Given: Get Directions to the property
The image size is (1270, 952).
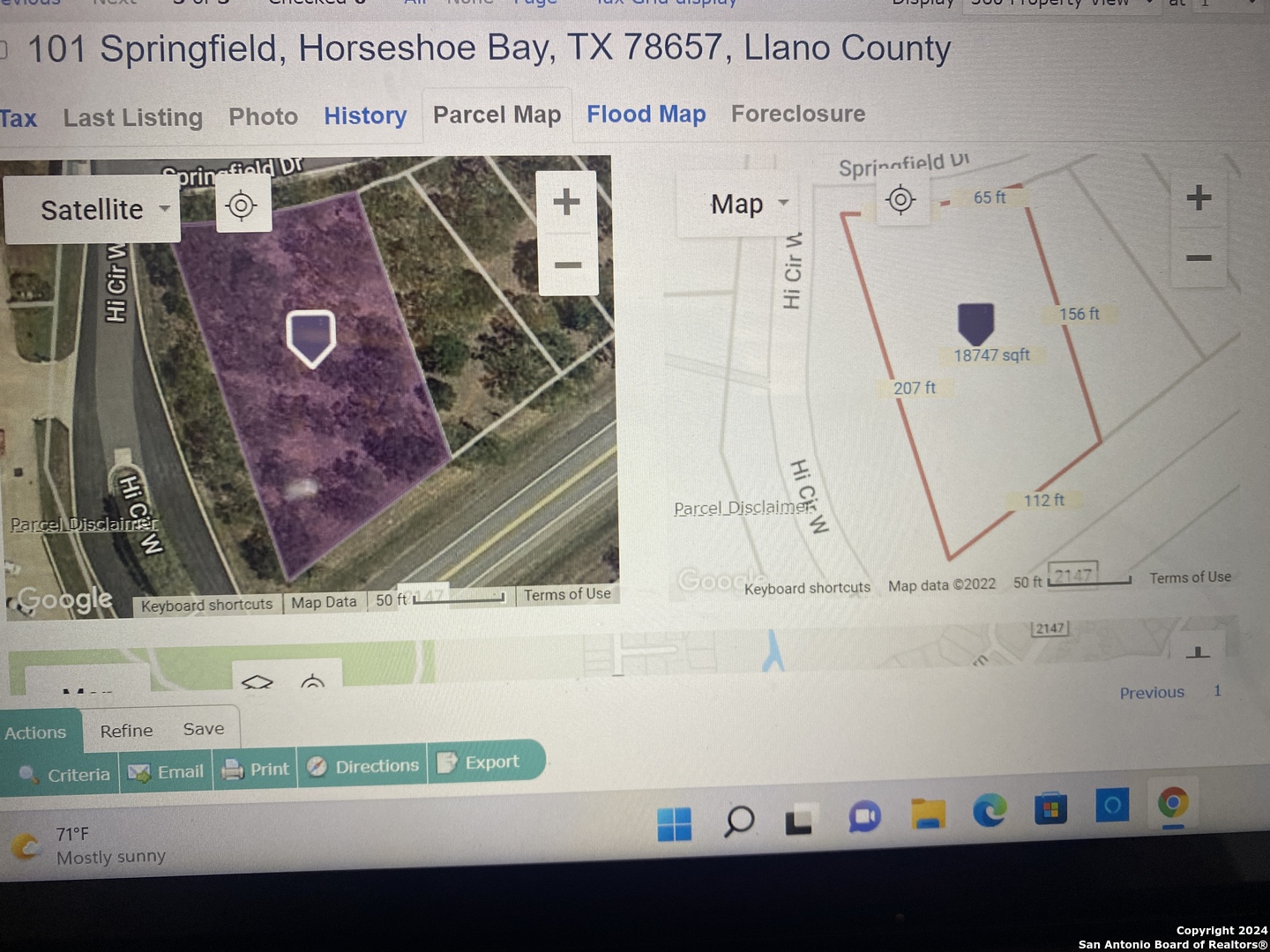Looking at the screenshot, I should [363, 766].
